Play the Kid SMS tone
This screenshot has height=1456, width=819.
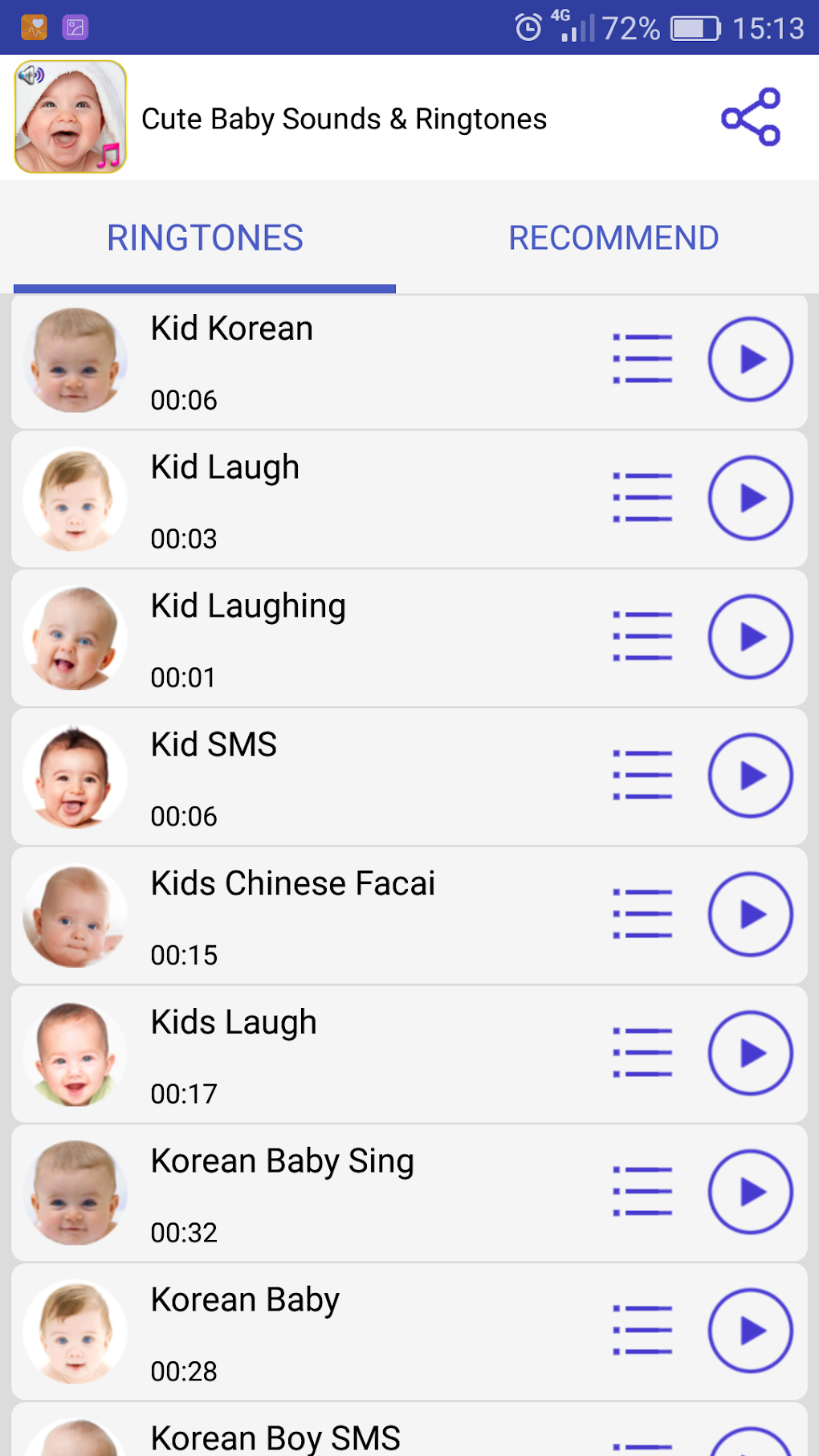coord(750,776)
